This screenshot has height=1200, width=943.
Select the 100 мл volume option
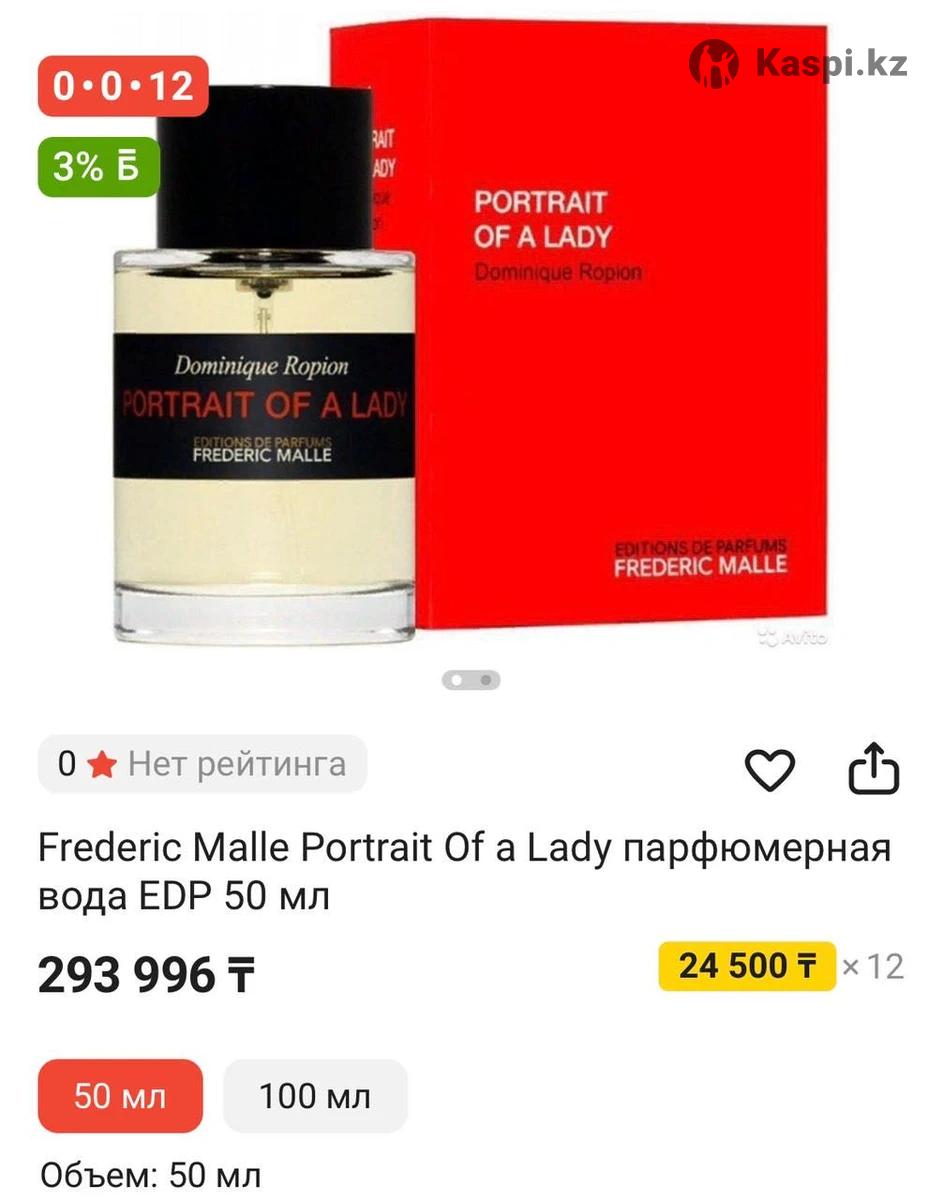point(315,1096)
